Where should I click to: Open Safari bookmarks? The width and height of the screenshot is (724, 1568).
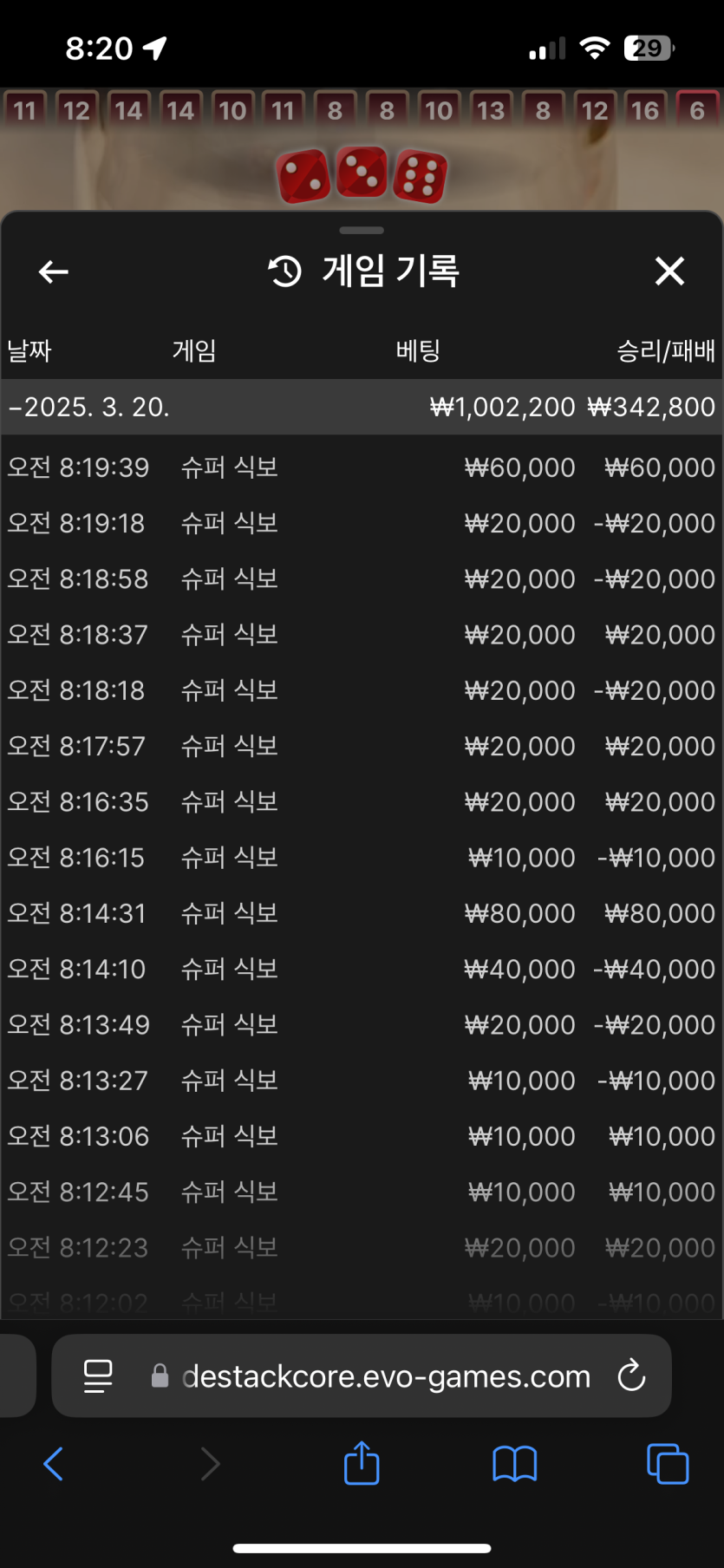(515, 1464)
